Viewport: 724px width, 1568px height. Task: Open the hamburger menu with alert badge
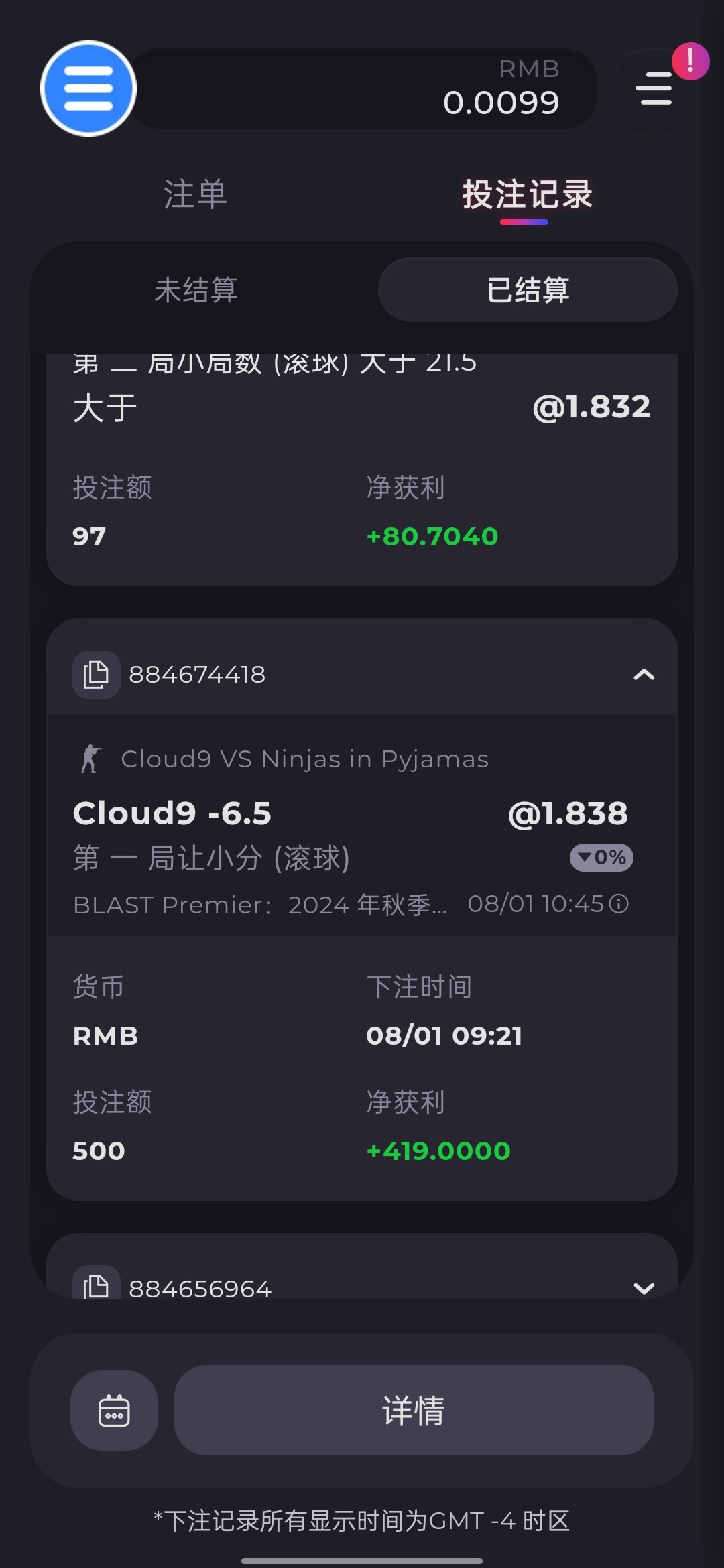pos(654,88)
